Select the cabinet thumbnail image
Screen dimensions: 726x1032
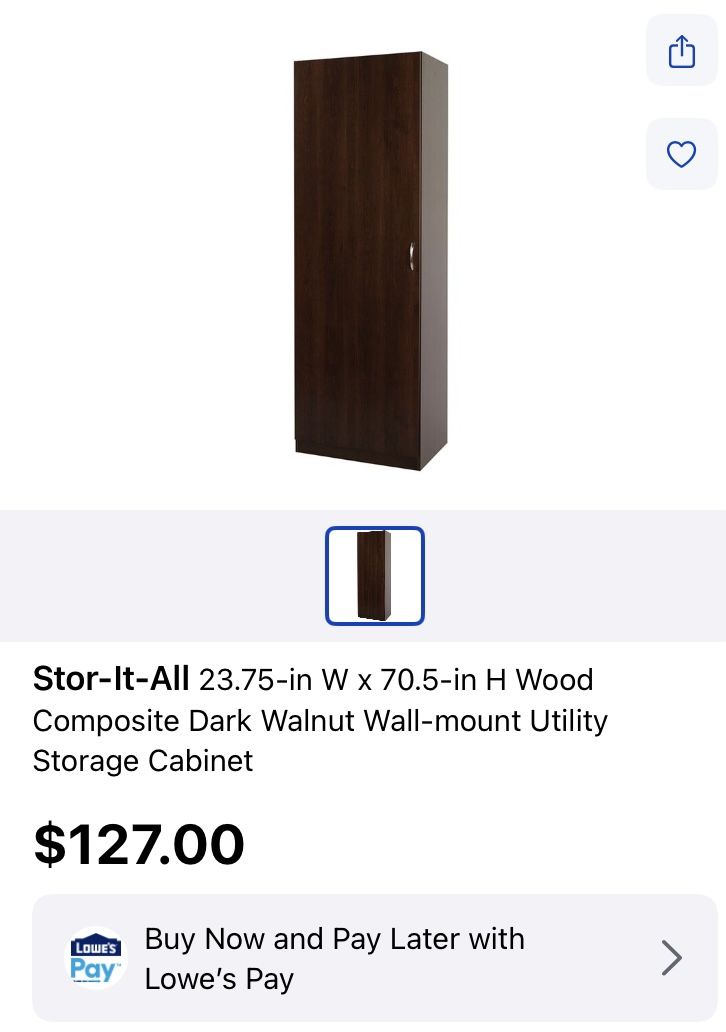click(374, 576)
